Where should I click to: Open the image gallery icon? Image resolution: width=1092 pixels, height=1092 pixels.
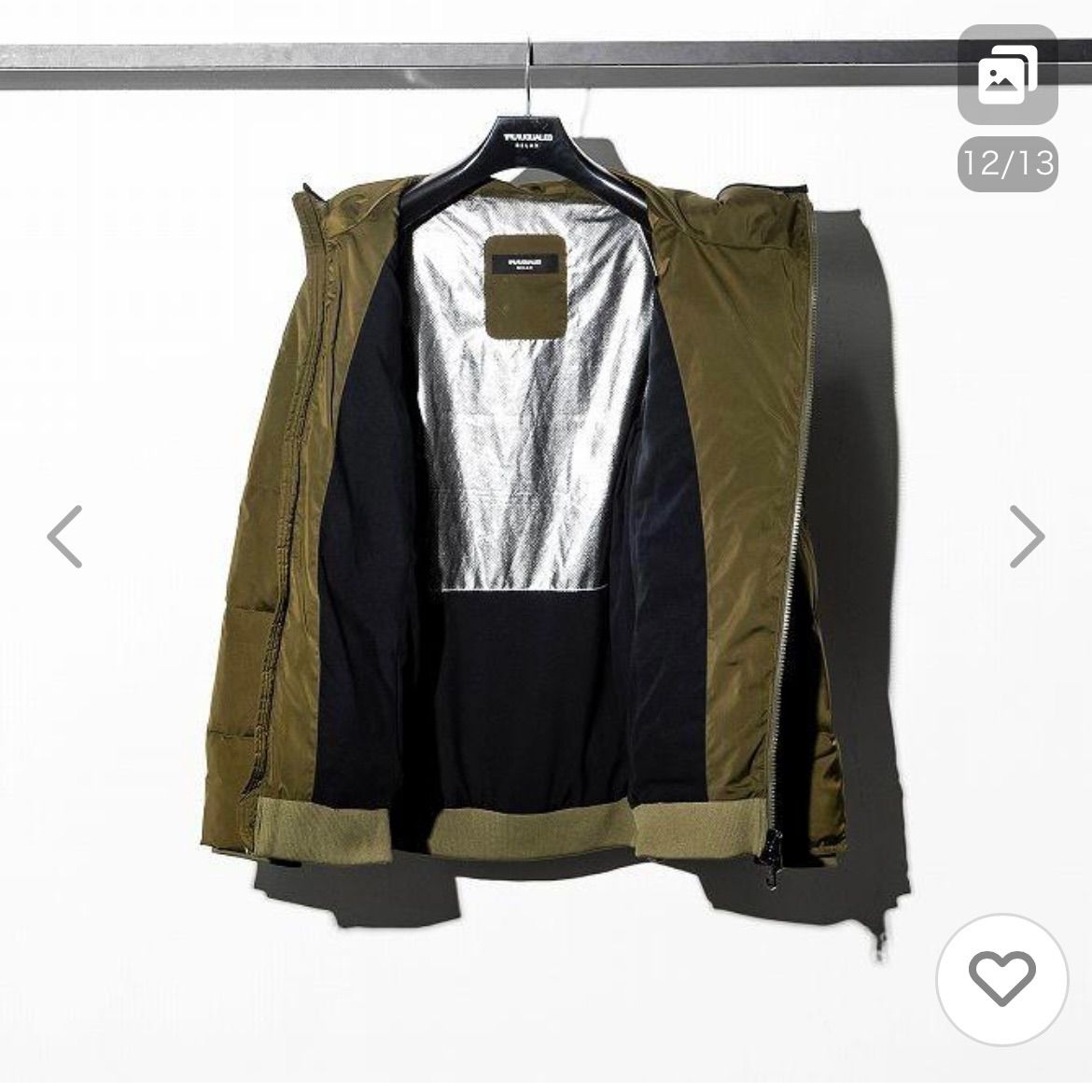tap(1007, 75)
